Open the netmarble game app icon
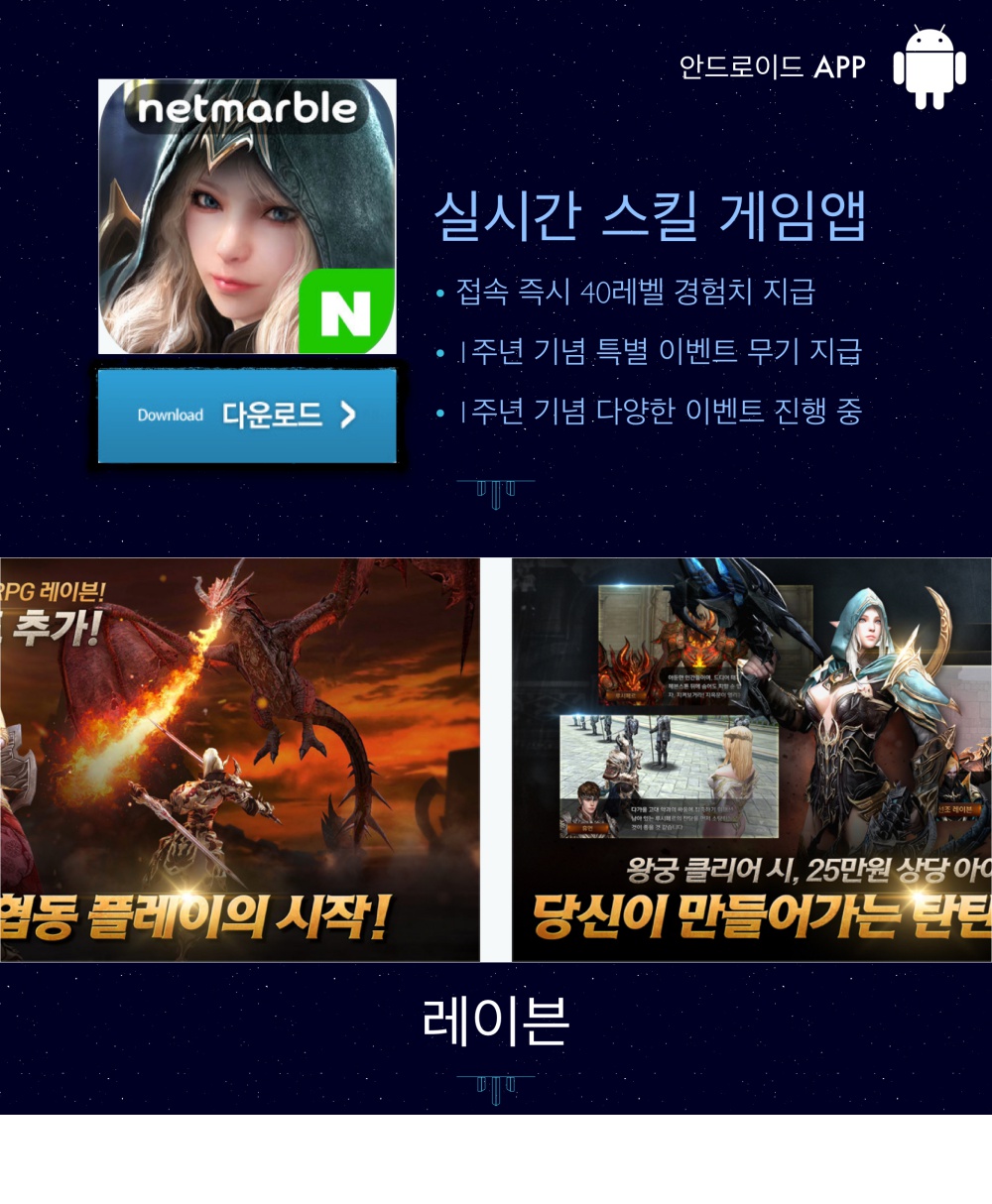 pyautogui.click(x=247, y=216)
